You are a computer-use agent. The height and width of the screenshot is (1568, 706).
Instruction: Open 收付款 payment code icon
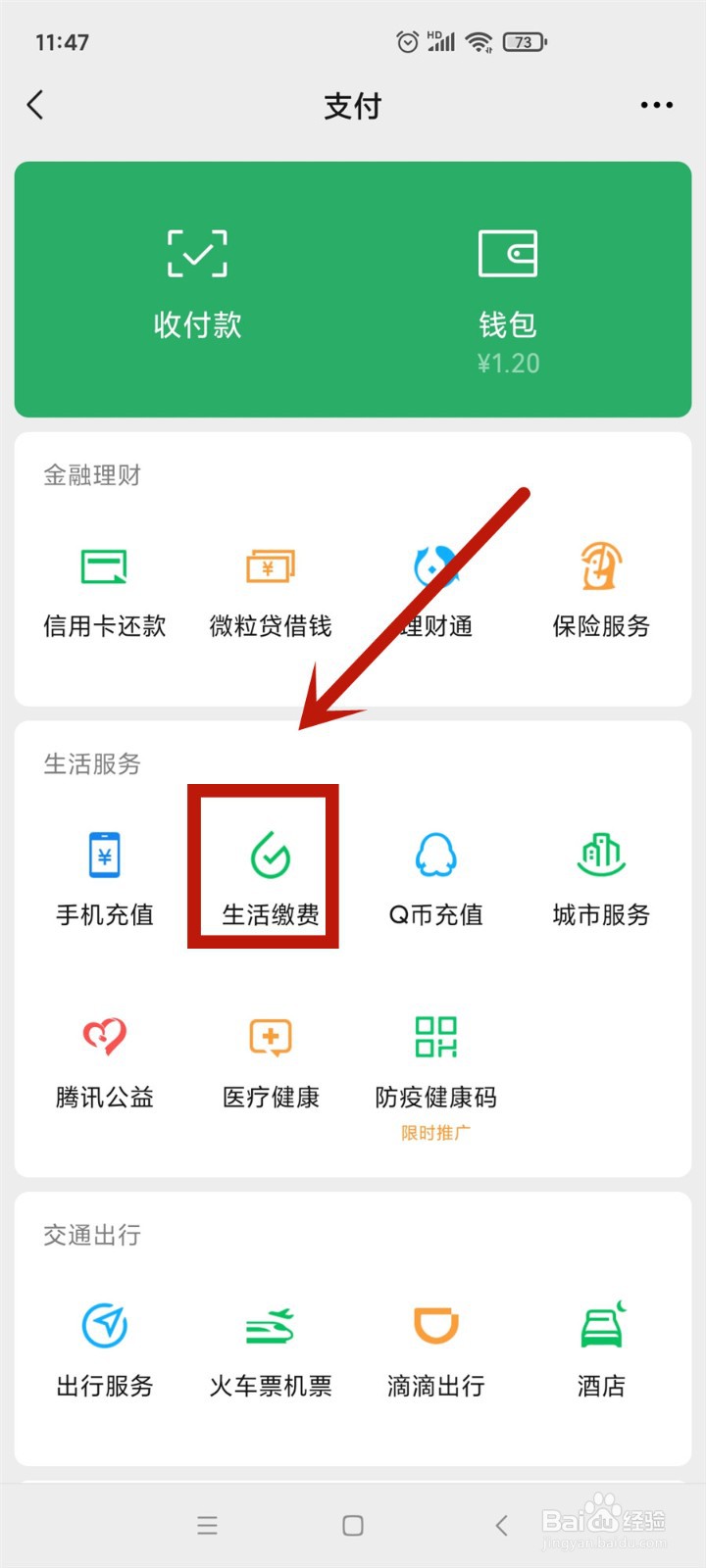(196, 279)
